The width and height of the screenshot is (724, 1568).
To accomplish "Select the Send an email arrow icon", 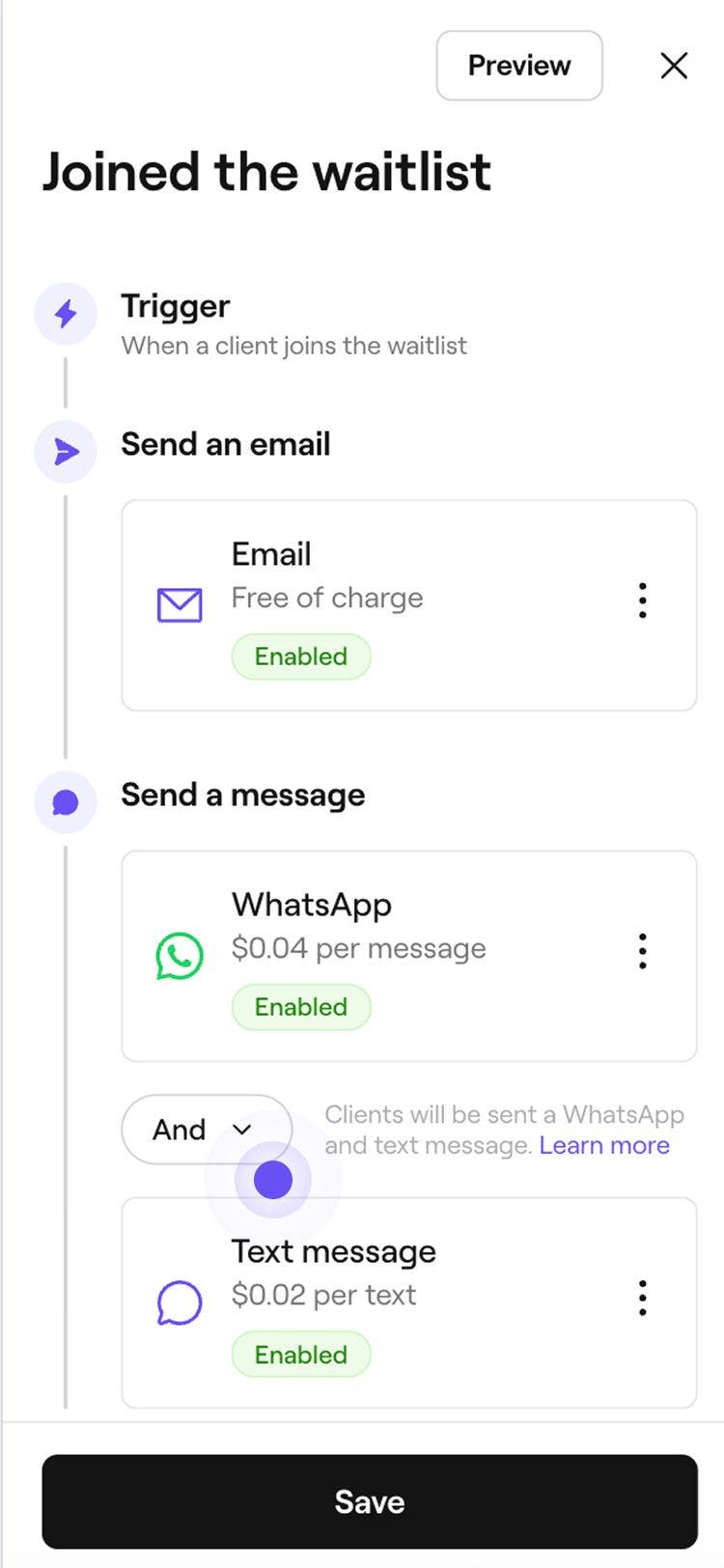I will coord(65,451).
